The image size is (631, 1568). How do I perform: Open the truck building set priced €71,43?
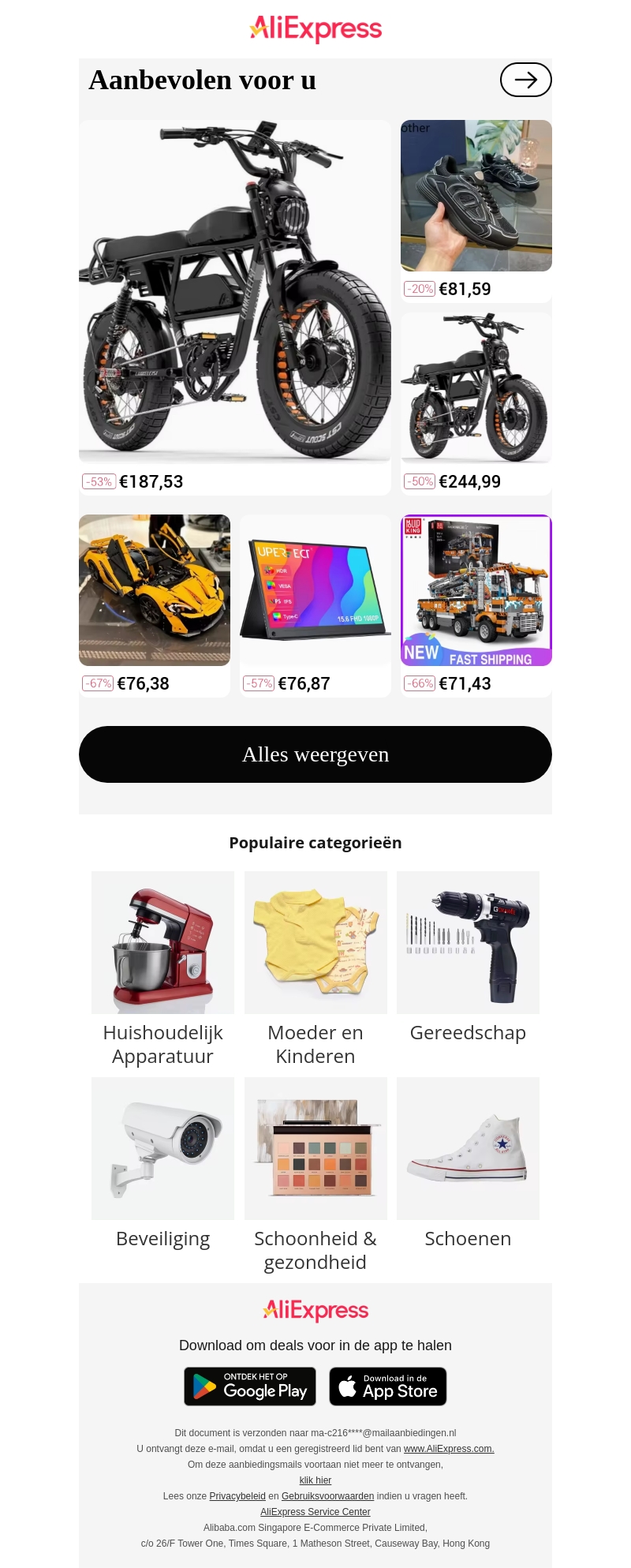(476, 590)
